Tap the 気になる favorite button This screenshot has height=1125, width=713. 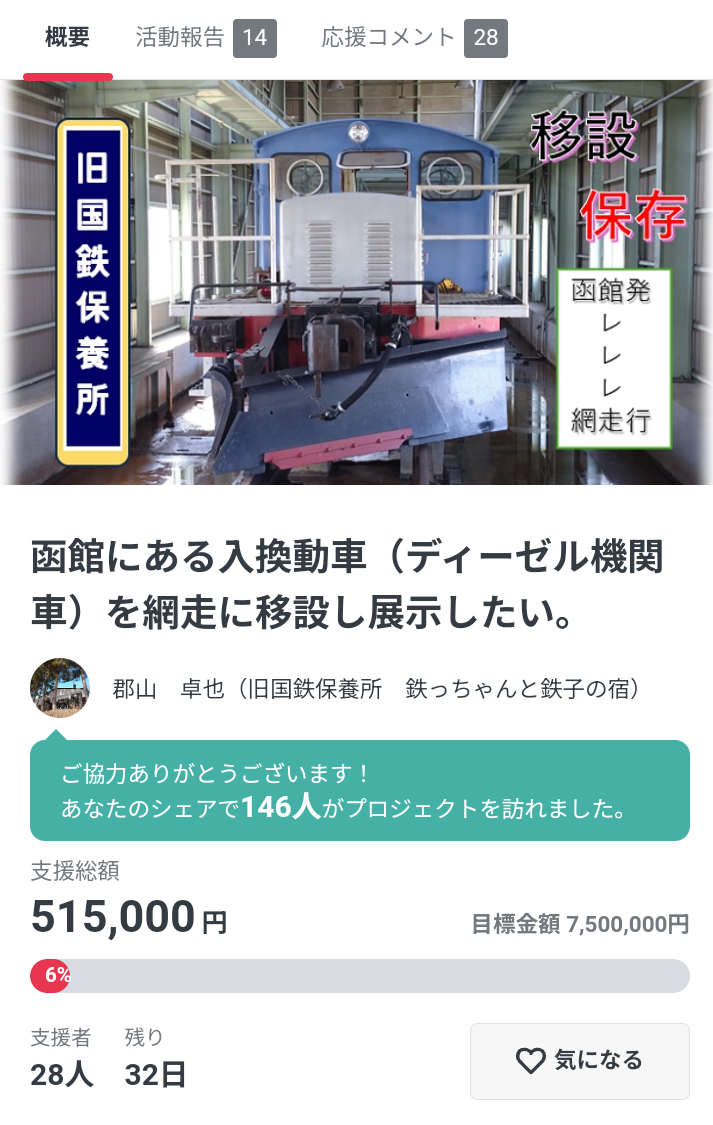click(x=580, y=1061)
